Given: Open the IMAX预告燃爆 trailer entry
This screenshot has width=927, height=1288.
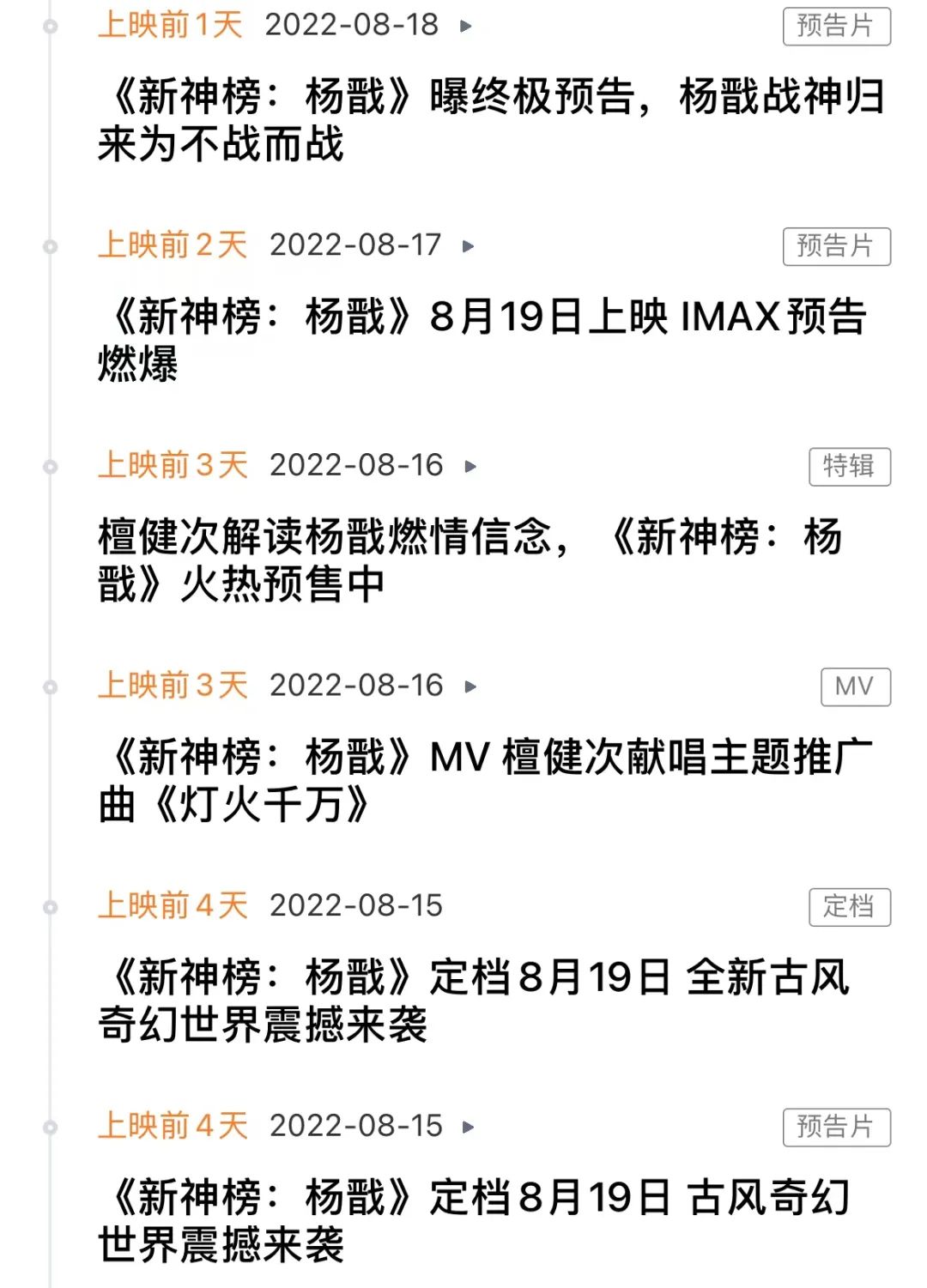Looking at the screenshot, I should 481,340.
